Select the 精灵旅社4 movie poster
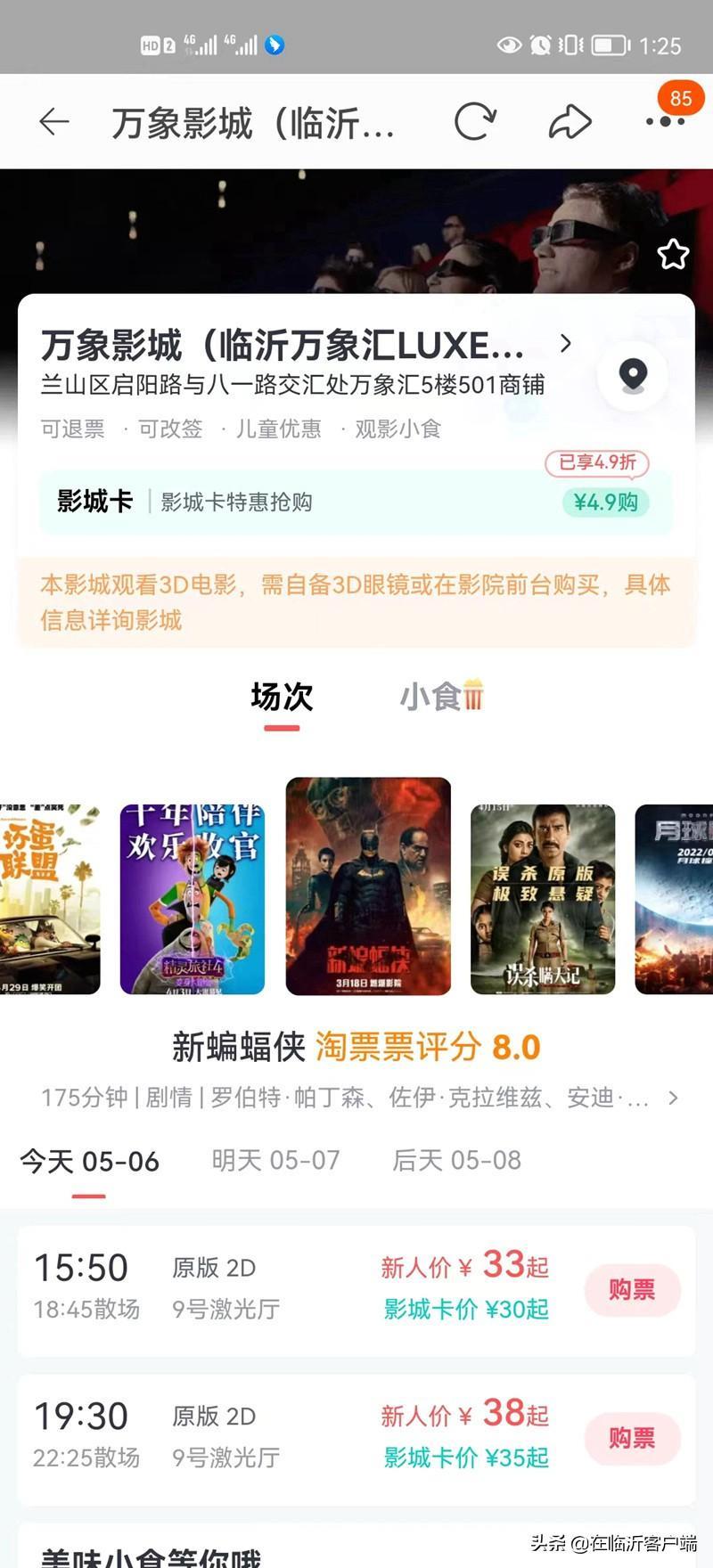Viewport: 713px width, 1568px height. pos(193,899)
